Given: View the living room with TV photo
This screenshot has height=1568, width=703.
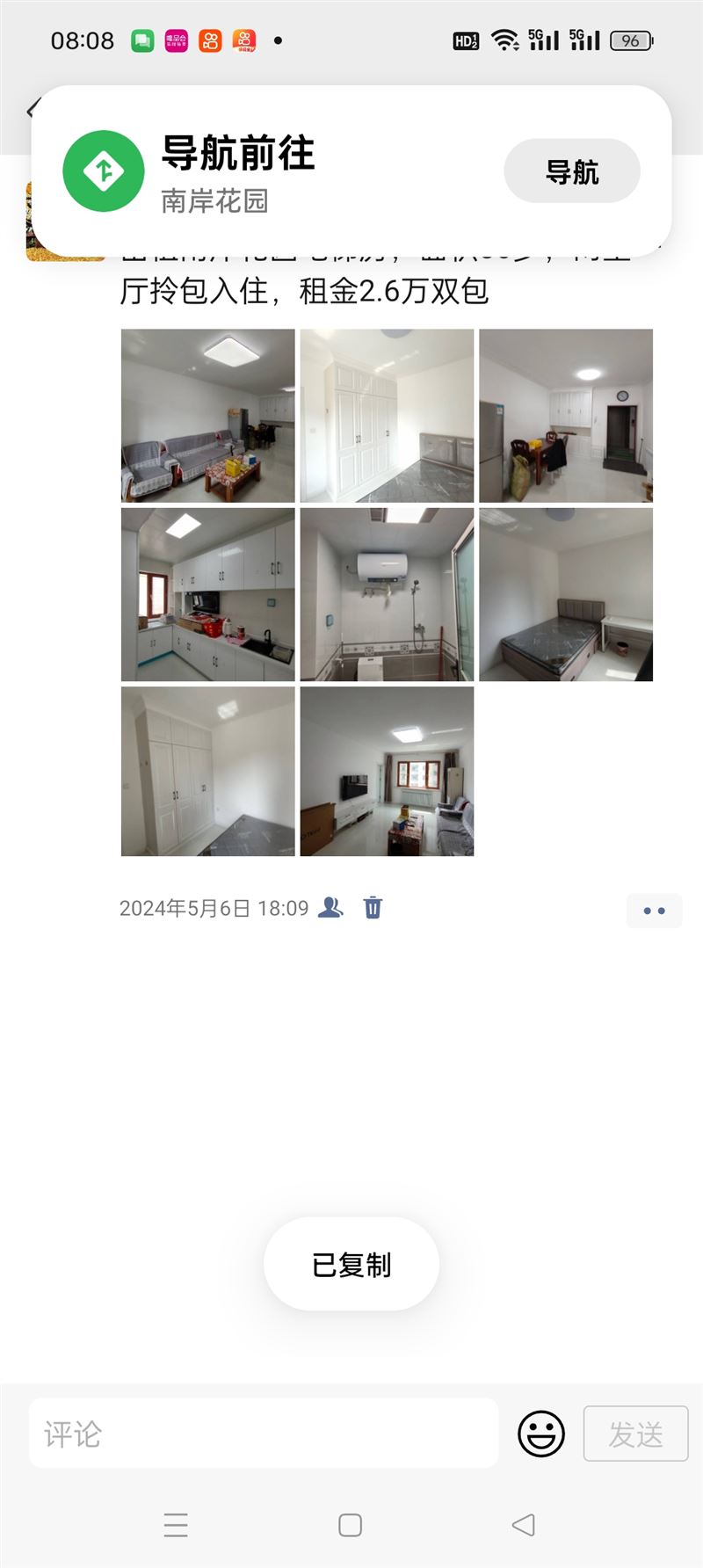Looking at the screenshot, I should (x=387, y=772).
